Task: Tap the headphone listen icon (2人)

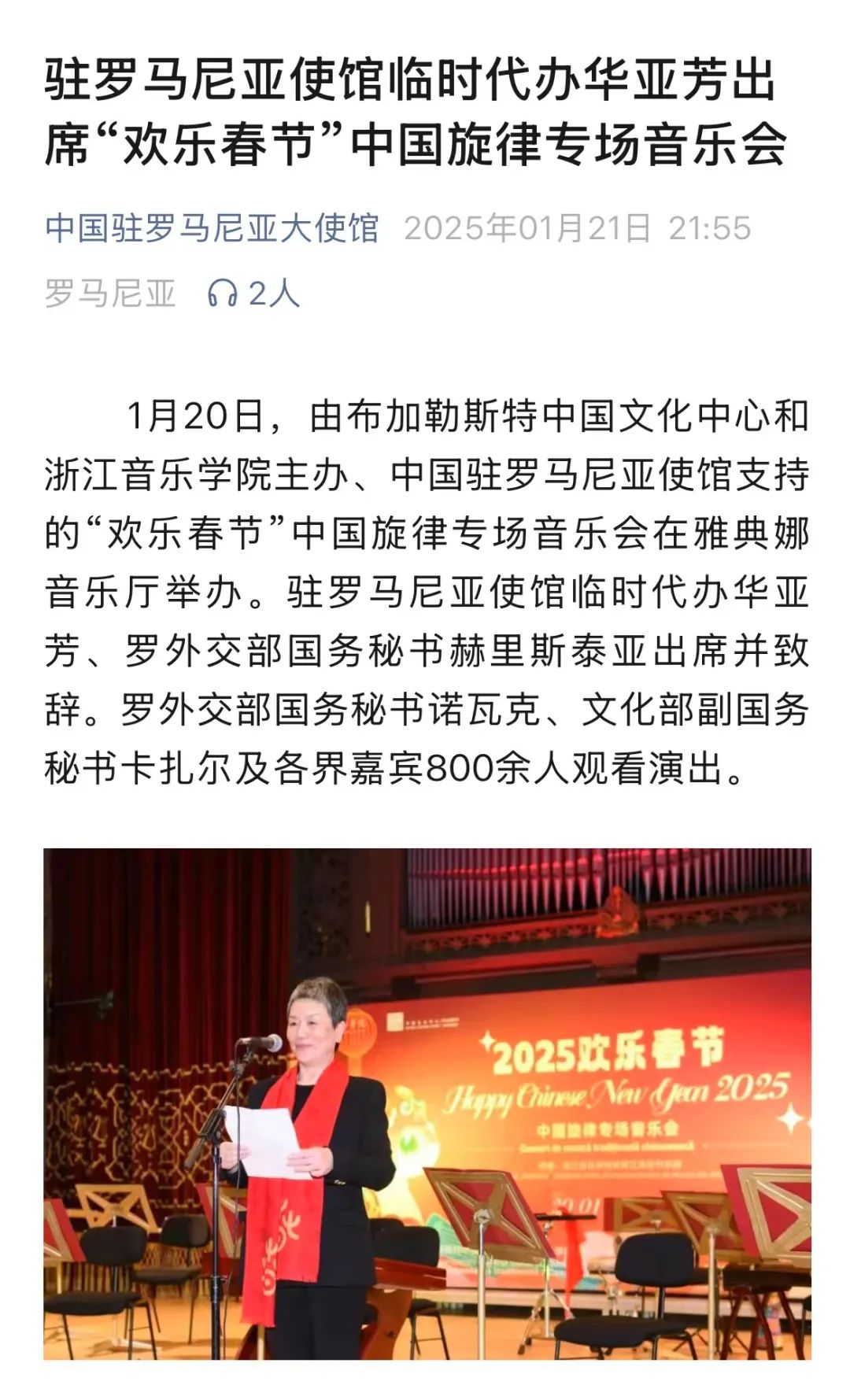Action: click(222, 294)
